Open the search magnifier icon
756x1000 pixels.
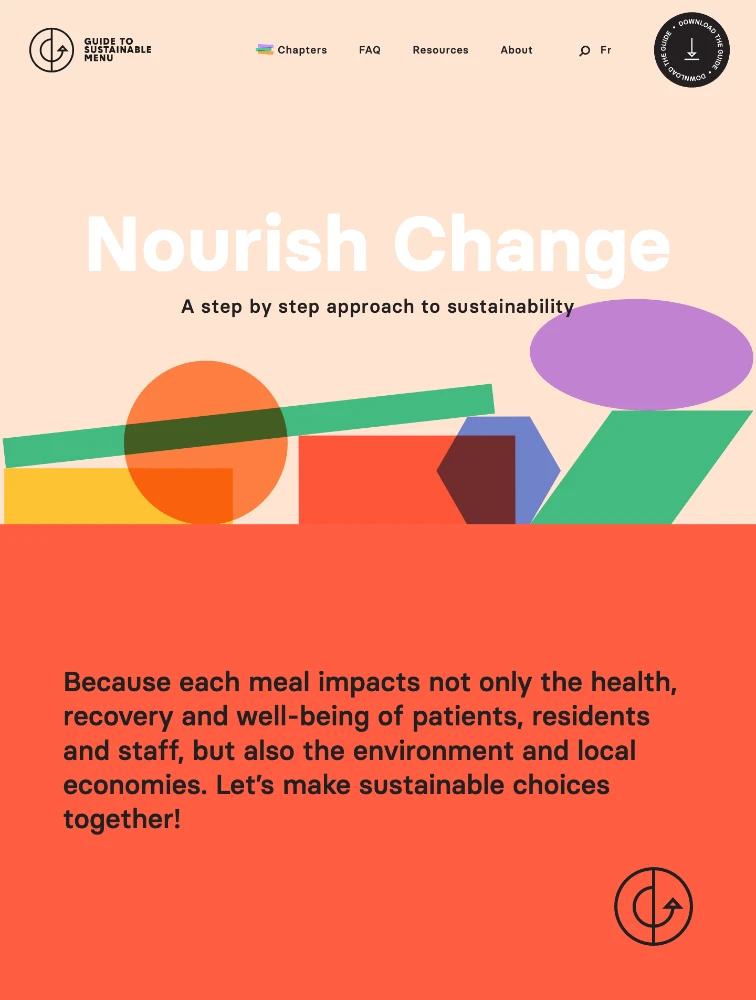(585, 51)
